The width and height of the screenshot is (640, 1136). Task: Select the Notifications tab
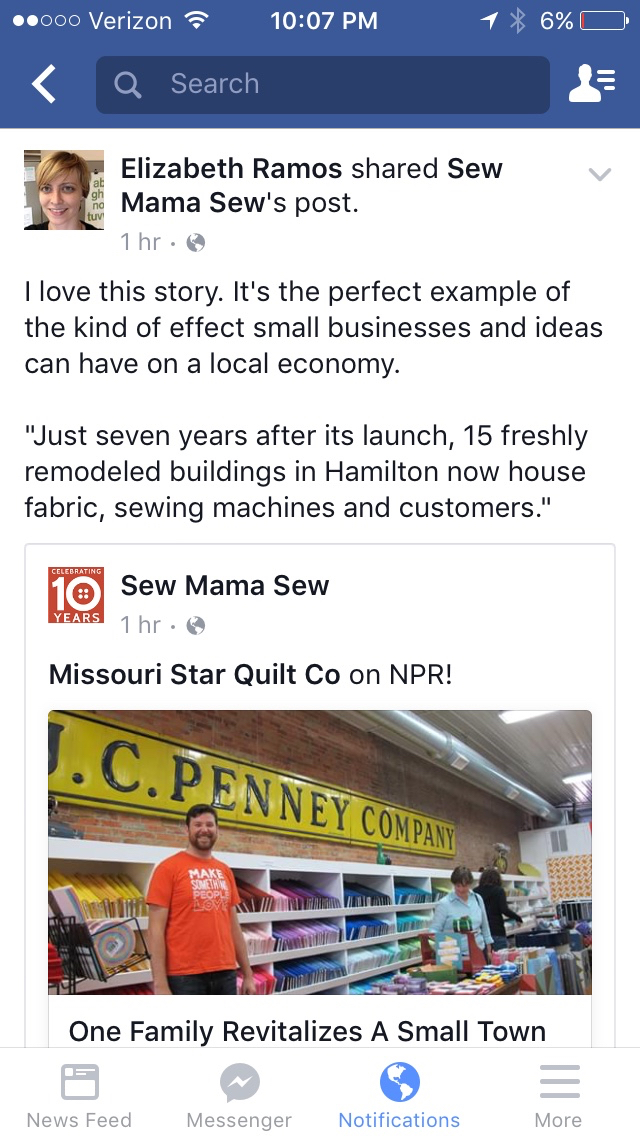pyautogui.click(x=399, y=1094)
